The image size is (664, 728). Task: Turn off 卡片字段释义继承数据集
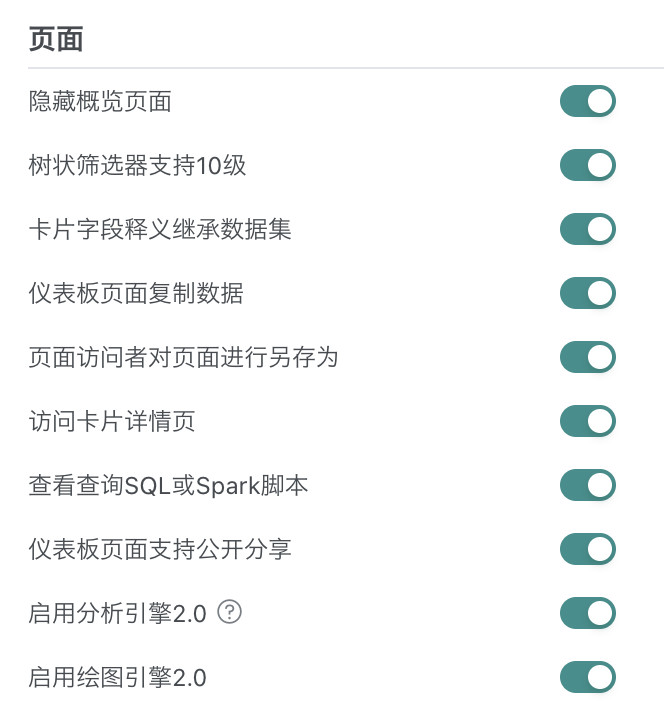click(x=587, y=229)
